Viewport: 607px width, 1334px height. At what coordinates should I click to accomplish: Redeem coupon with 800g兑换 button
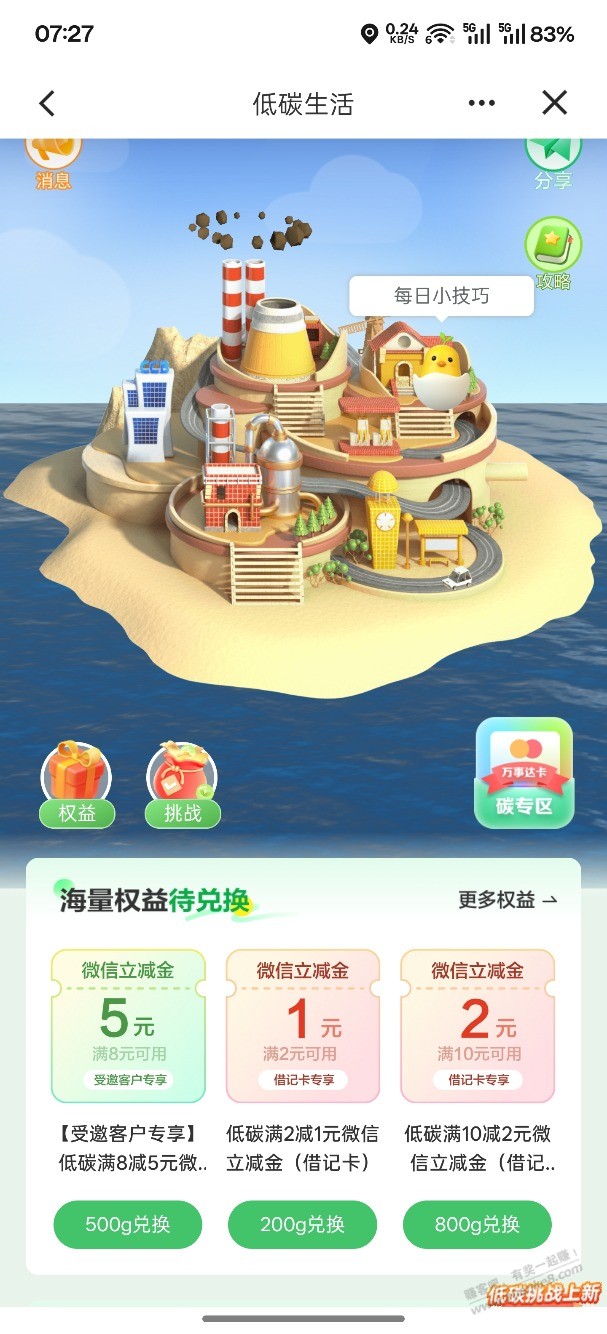point(477,1224)
